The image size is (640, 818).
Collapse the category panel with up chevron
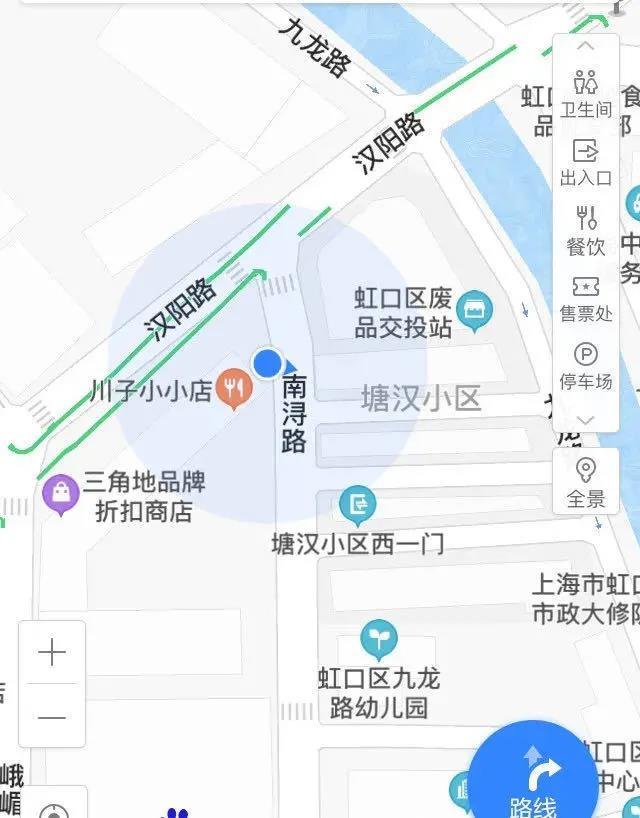pos(585,46)
